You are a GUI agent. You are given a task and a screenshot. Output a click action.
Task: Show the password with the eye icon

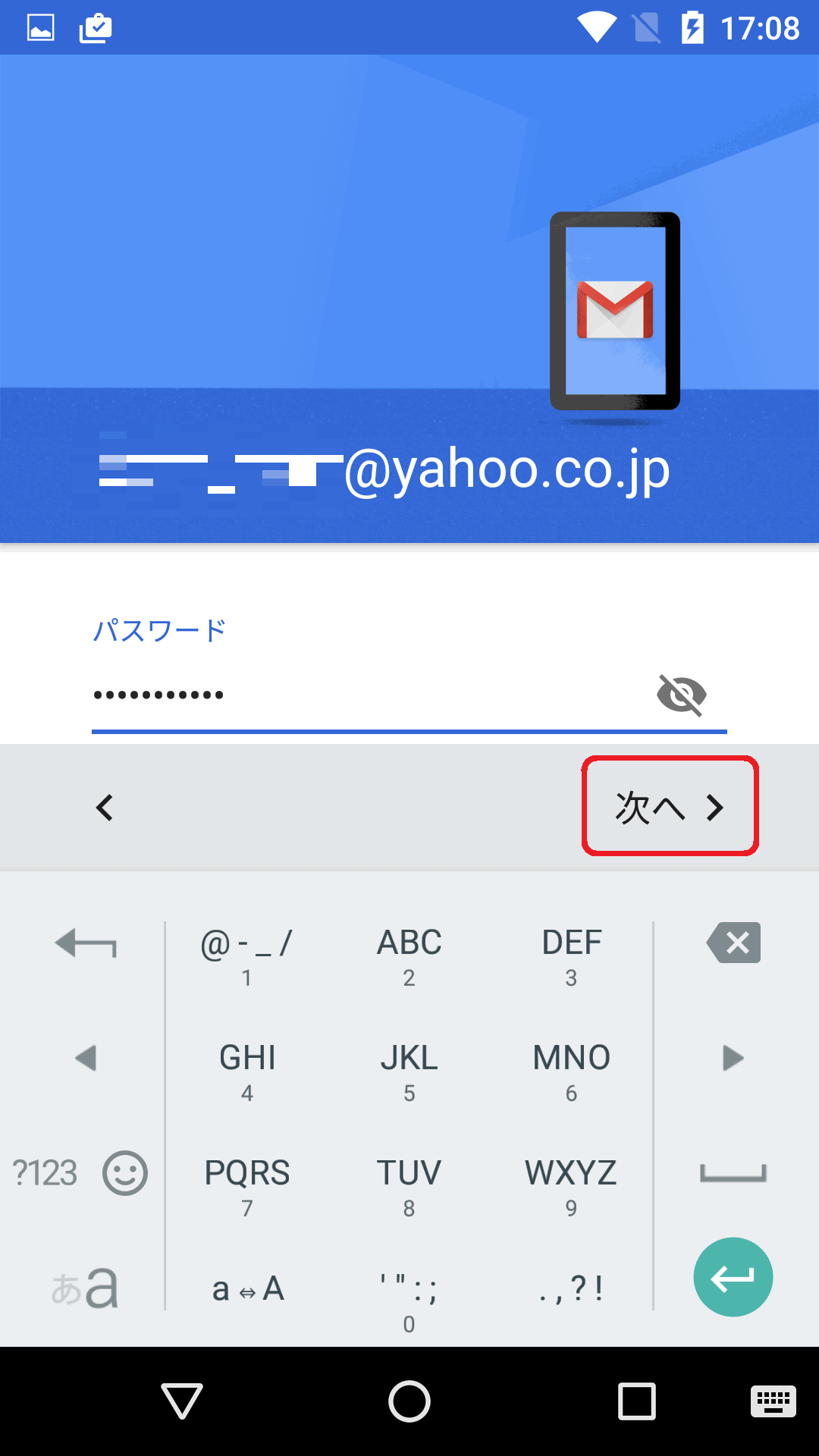(x=681, y=695)
